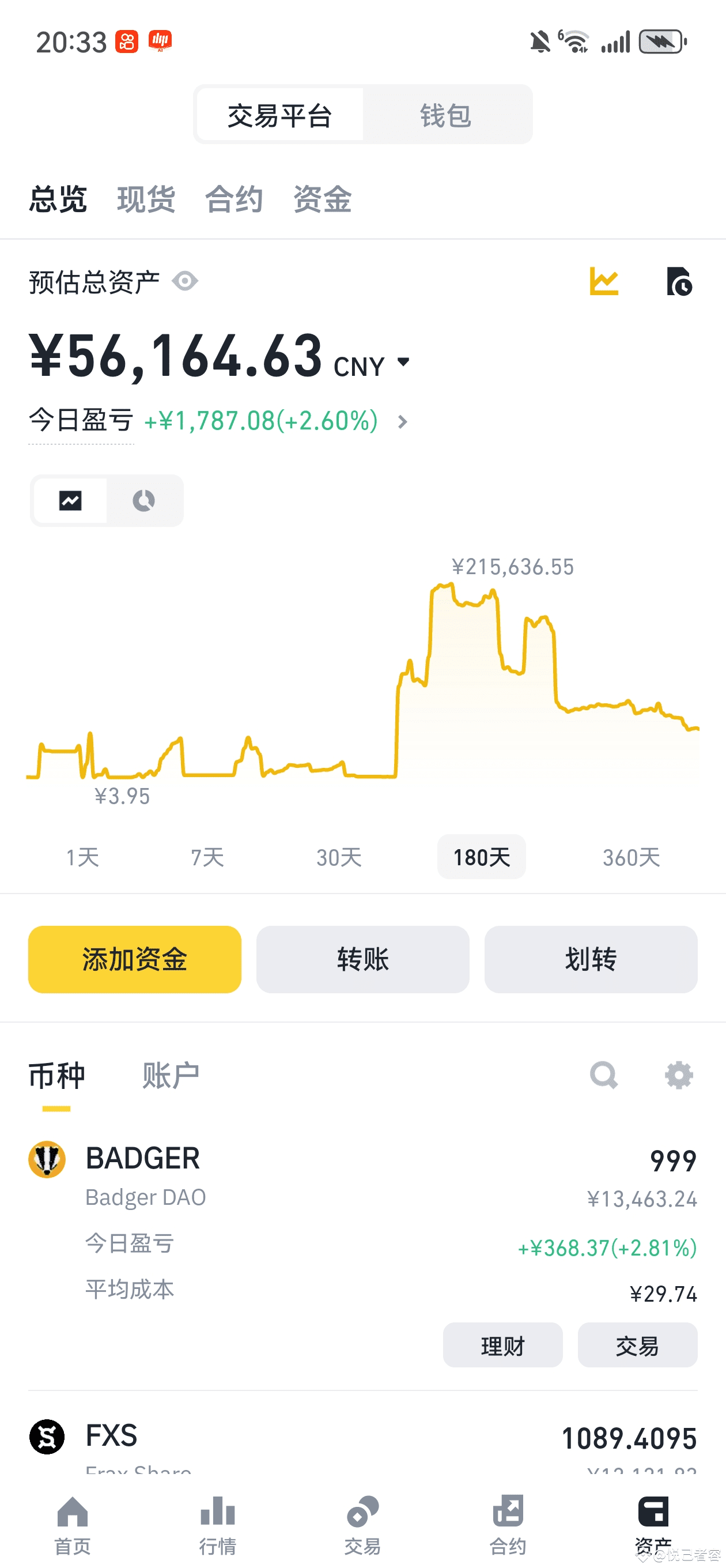This screenshot has height=1568, width=726.
Task: Hide balance with the eye icon
Action: click(x=185, y=281)
